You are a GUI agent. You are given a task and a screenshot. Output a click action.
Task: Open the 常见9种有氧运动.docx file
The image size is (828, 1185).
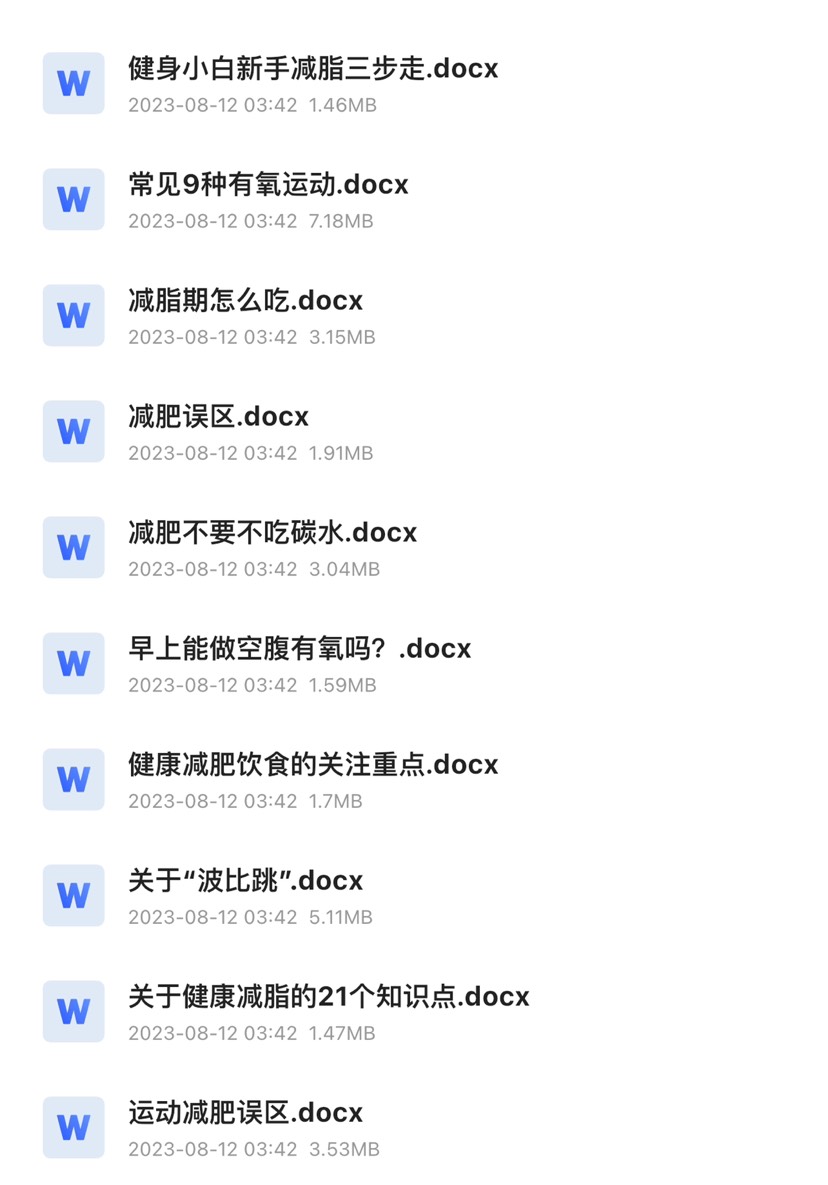[268, 185]
